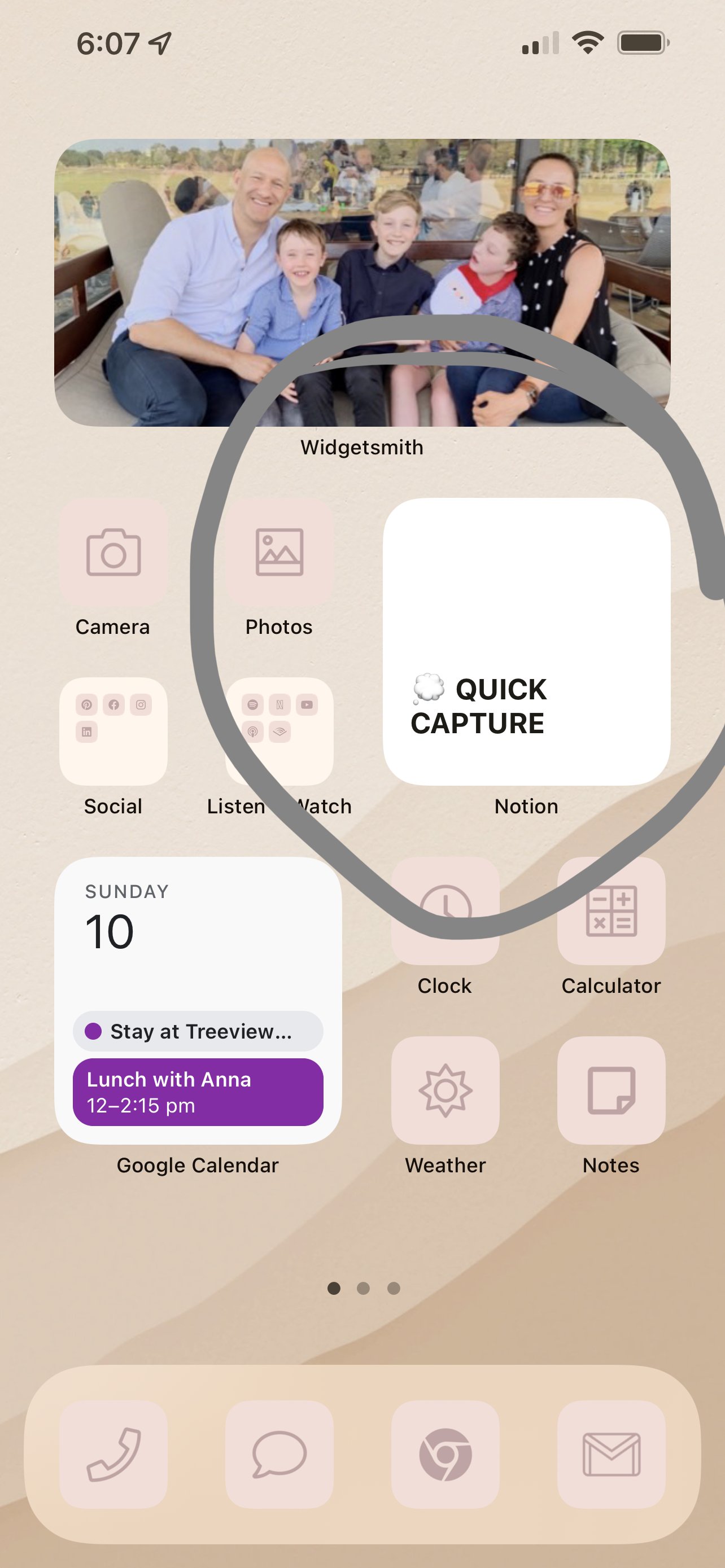Image resolution: width=725 pixels, height=1568 pixels.
Task: Tap the Notion Quick Capture widget
Action: (527, 642)
